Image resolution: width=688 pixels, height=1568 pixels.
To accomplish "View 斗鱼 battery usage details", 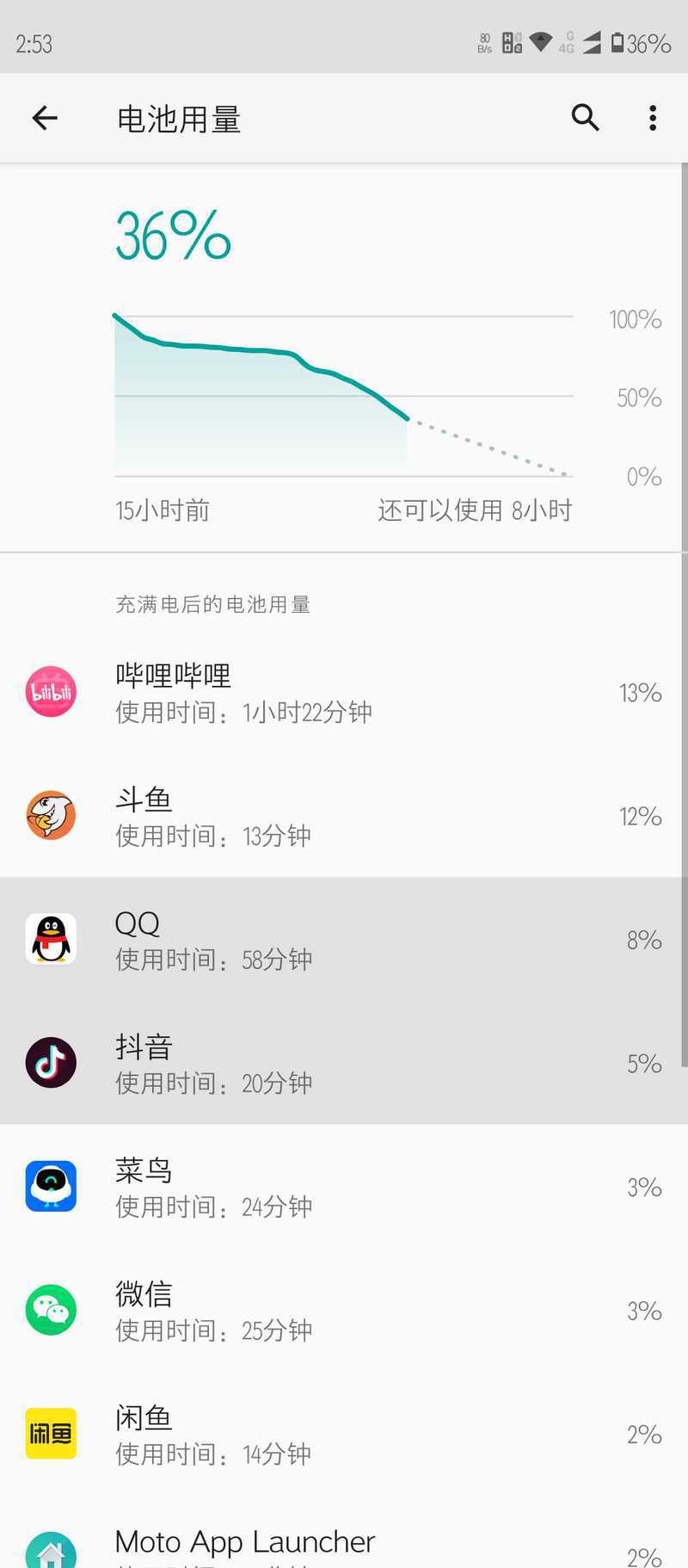I will (x=344, y=816).
